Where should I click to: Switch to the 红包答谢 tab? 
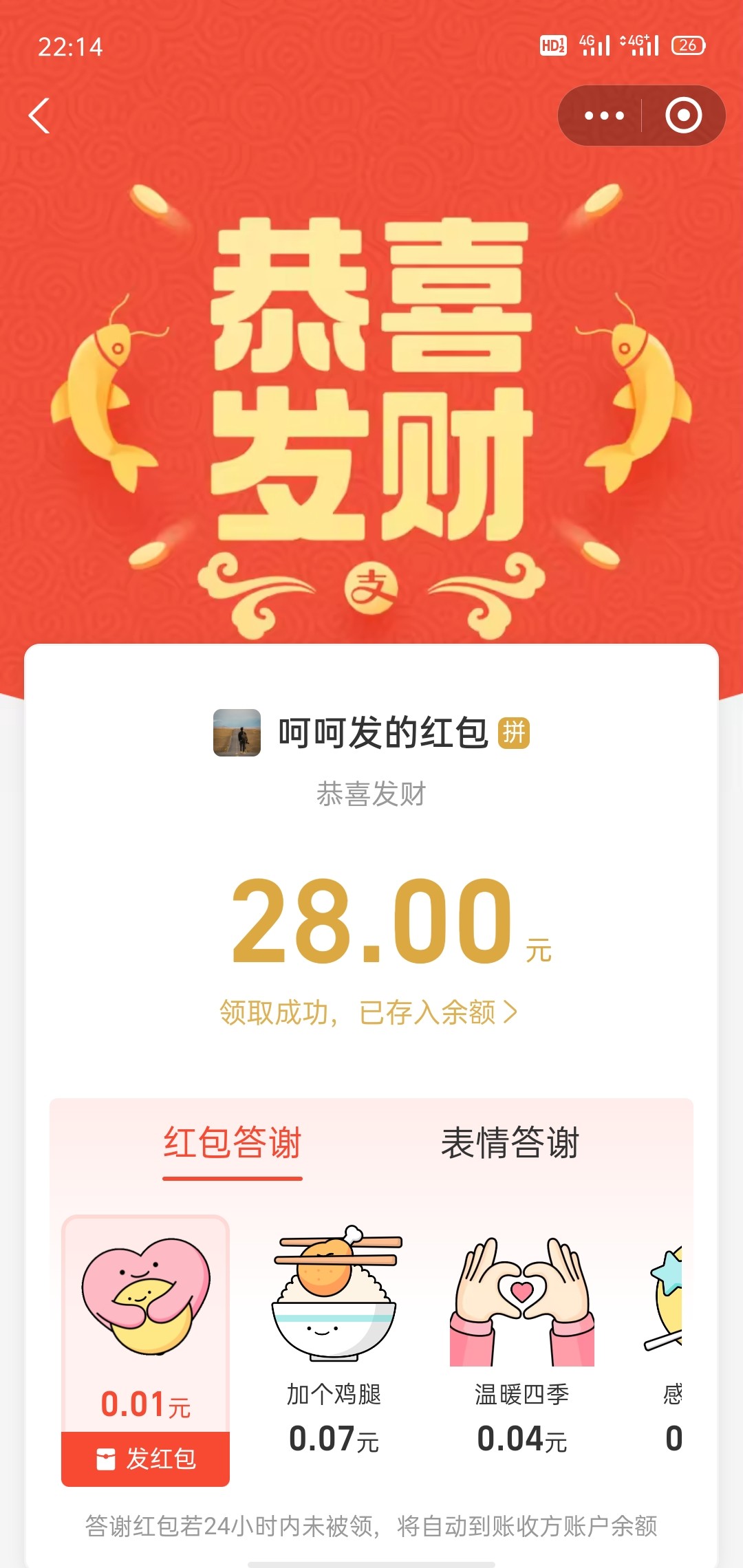click(233, 1144)
